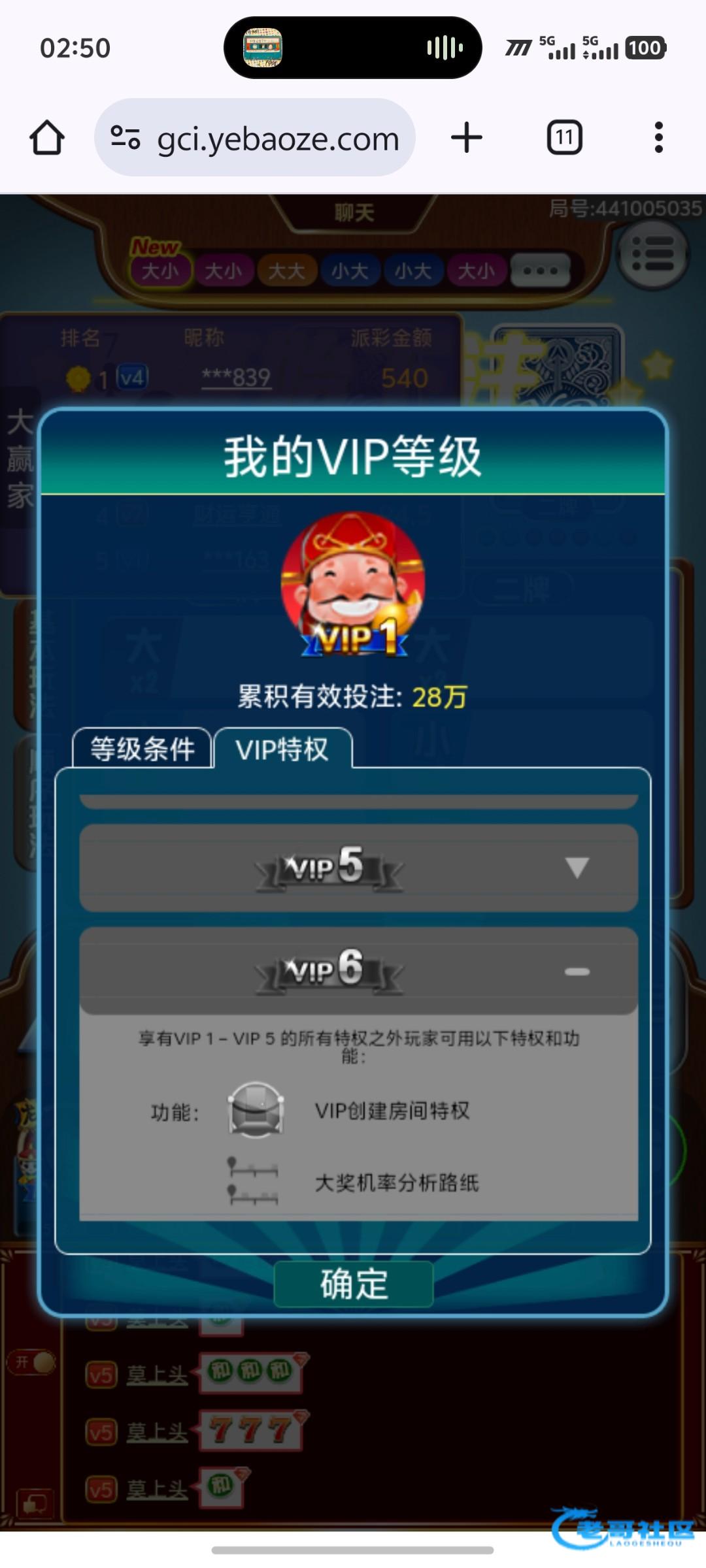
Task: Open the browser home page
Action: pyautogui.click(x=47, y=138)
